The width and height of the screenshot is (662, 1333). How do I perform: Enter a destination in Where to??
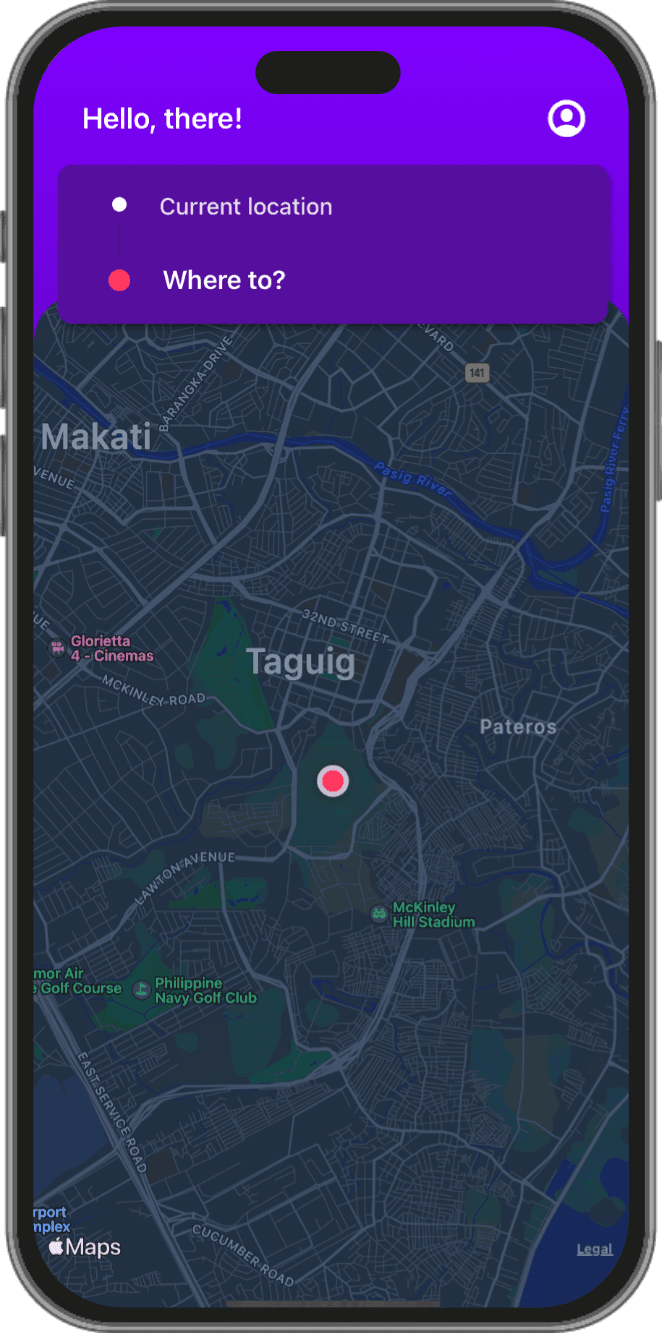[x=224, y=280]
